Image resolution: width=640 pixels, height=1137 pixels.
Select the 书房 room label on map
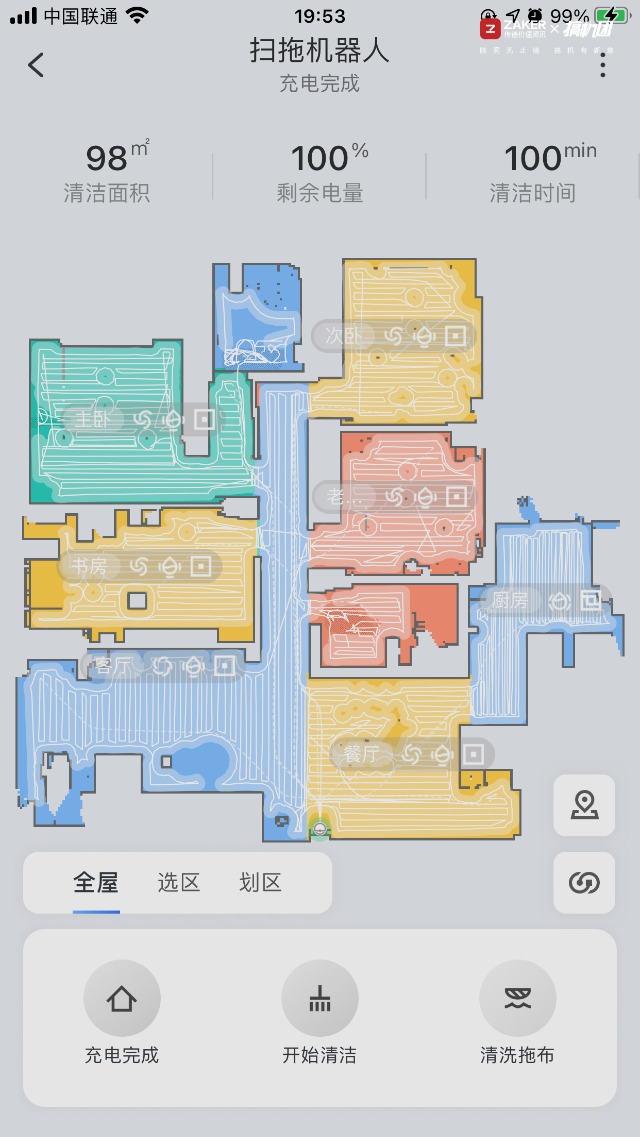coord(90,567)
